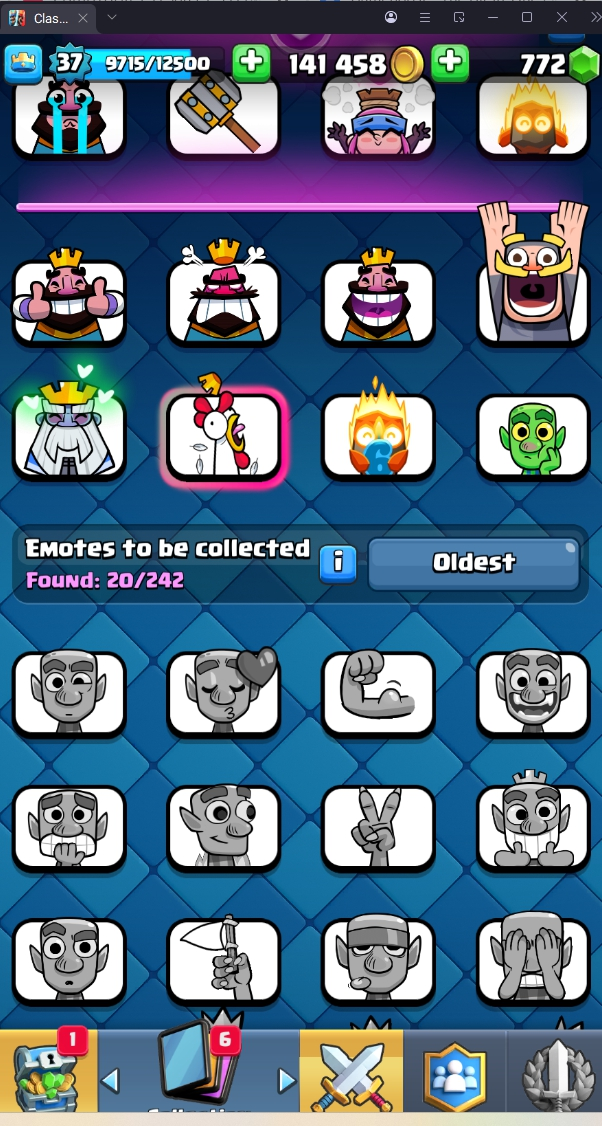Select the king ghost with hearts emote
The height and width of the screenshot is (1126, 602).
[x=69, y=432]
